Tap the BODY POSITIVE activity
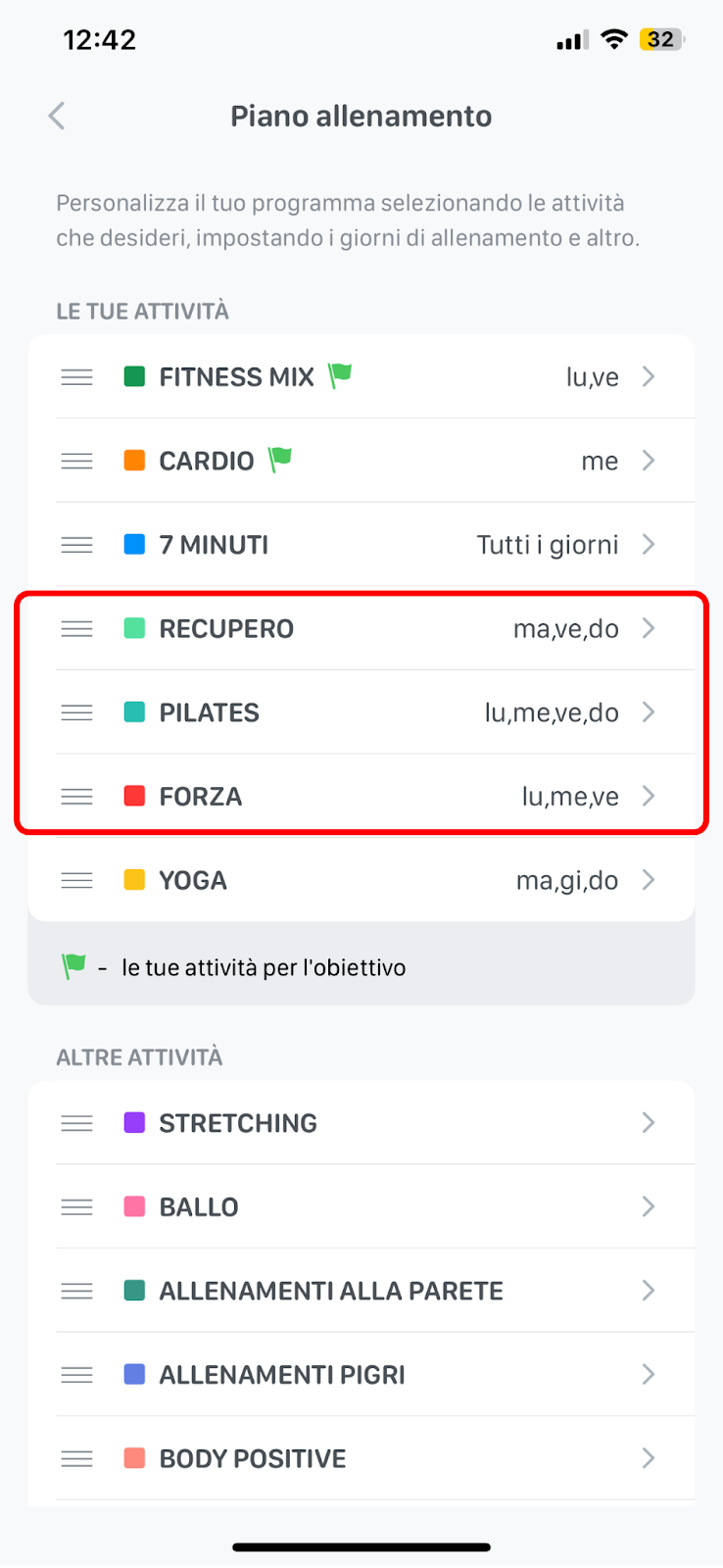Viewport: 723px width, 1568px height. tap(361, 1458)
